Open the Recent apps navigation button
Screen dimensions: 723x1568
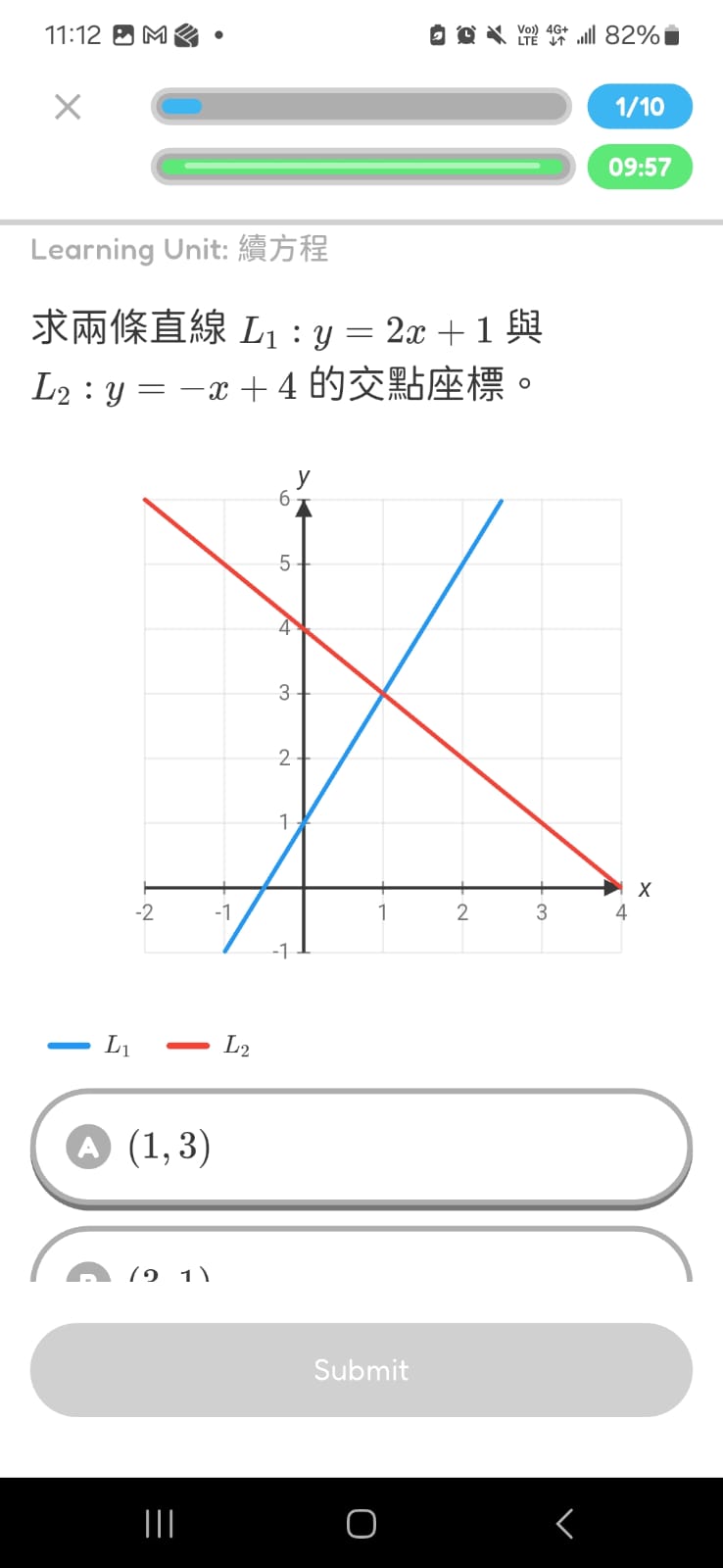[159, 1523]
